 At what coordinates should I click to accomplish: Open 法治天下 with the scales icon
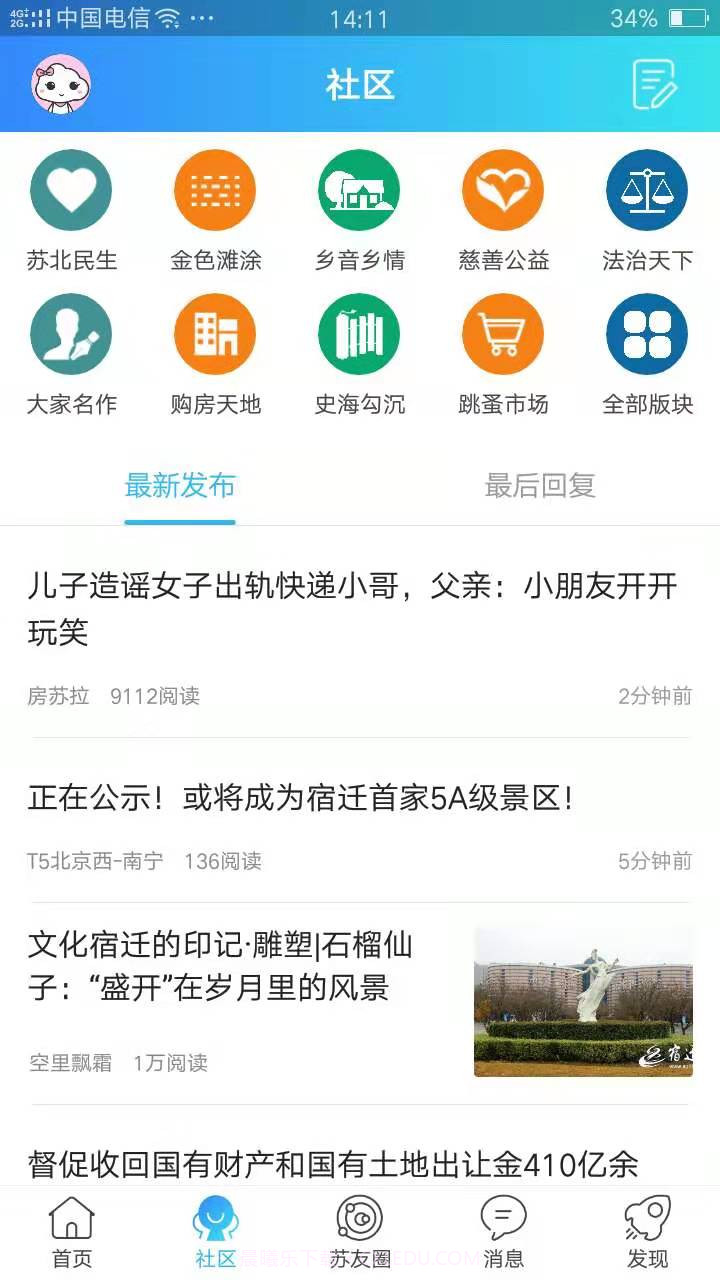[x=647, y=189]
